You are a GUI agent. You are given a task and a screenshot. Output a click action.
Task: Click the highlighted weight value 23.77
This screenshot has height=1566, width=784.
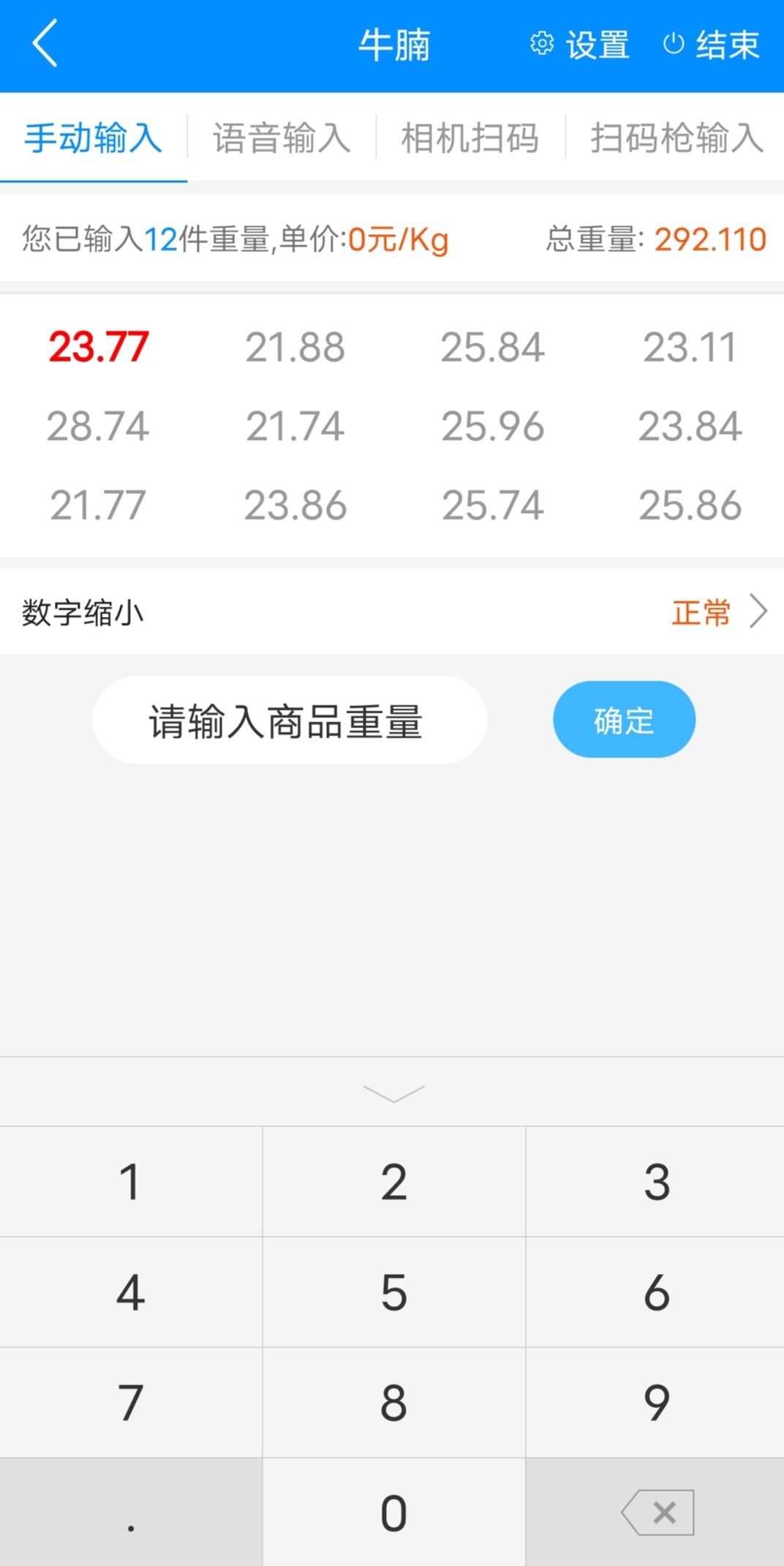(99, 347)
